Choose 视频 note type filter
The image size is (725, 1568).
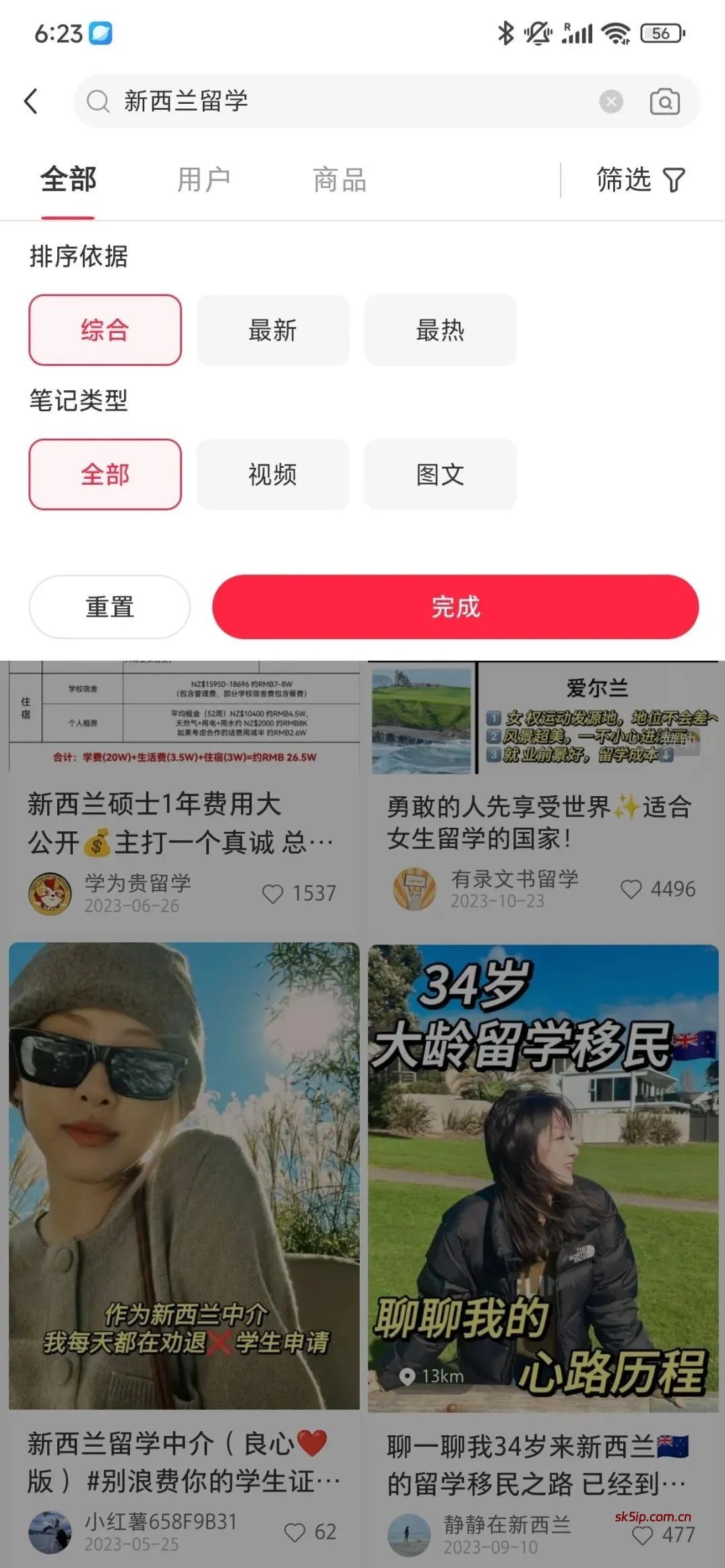click(x=272, y=475)
